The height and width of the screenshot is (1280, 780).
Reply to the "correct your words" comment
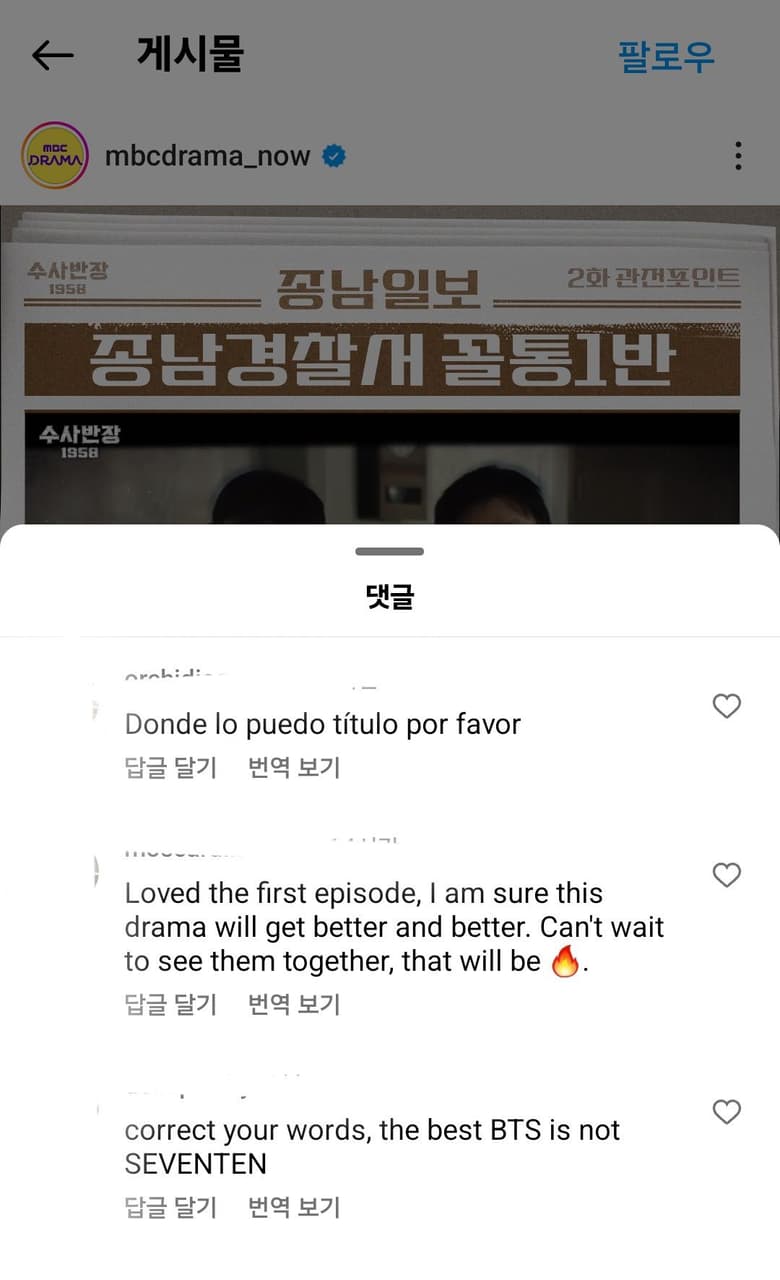(x=170, y=1207)
